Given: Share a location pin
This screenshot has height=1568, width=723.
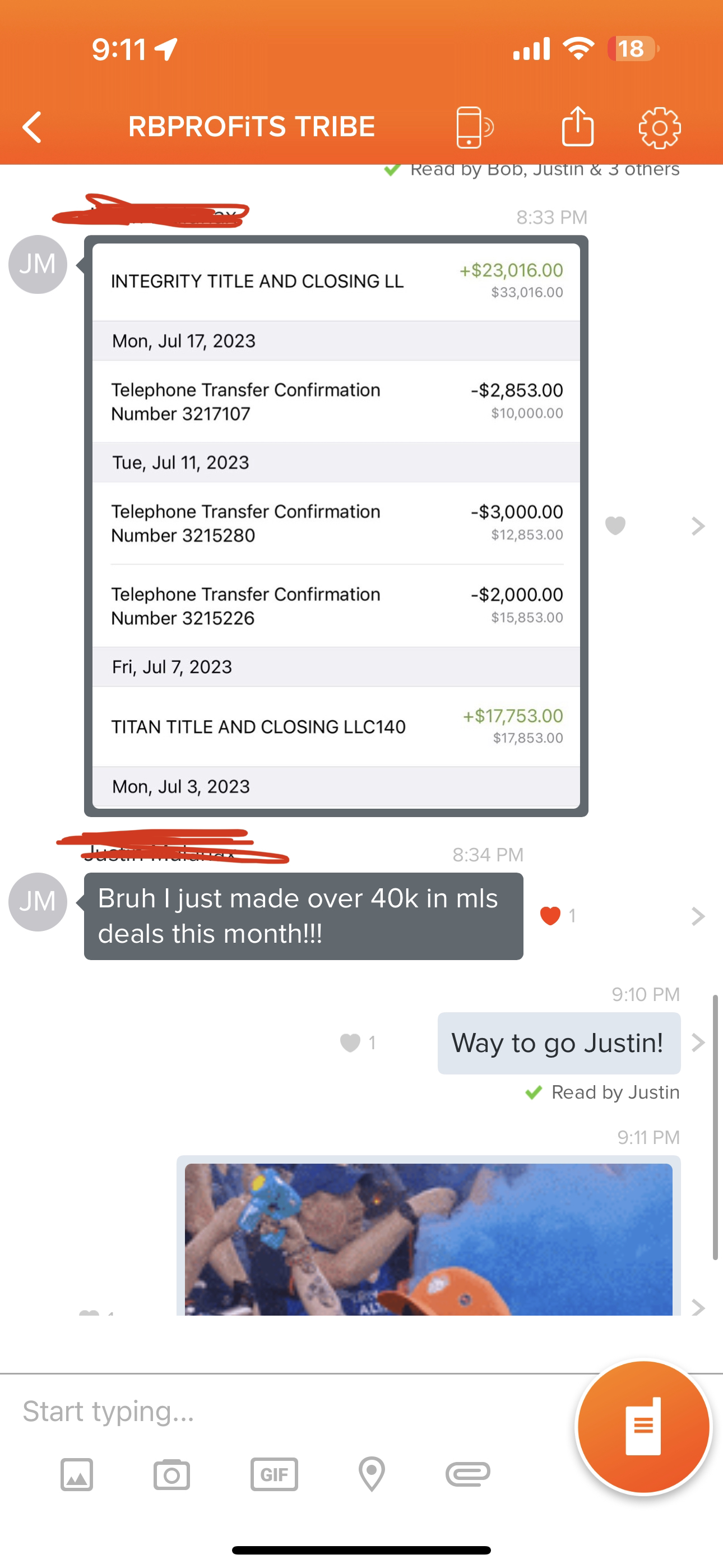Looking at the screenshot, I should [x=372, y=1474].
